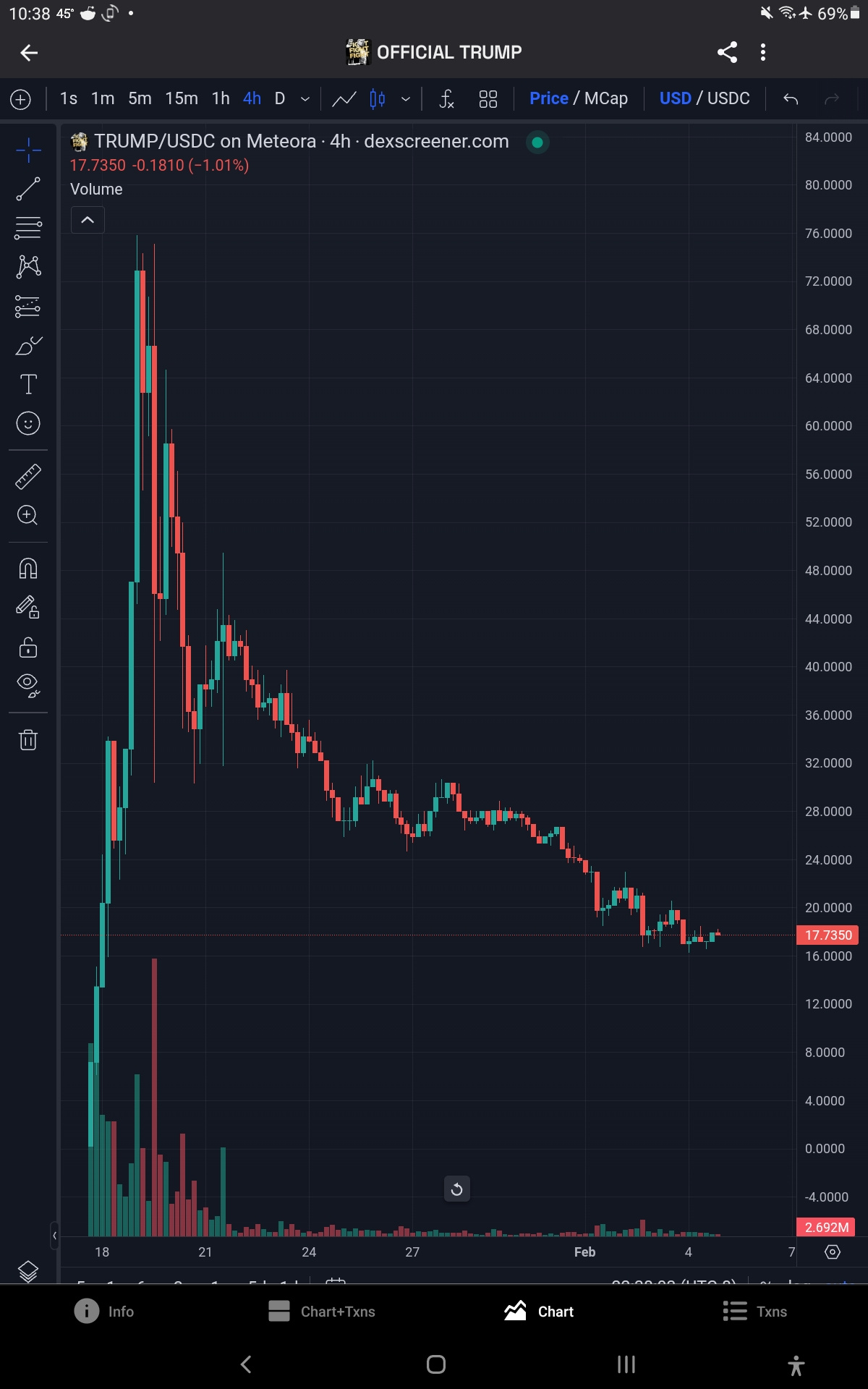
Task: Reset the chart view
Action: click(456, 1189)
